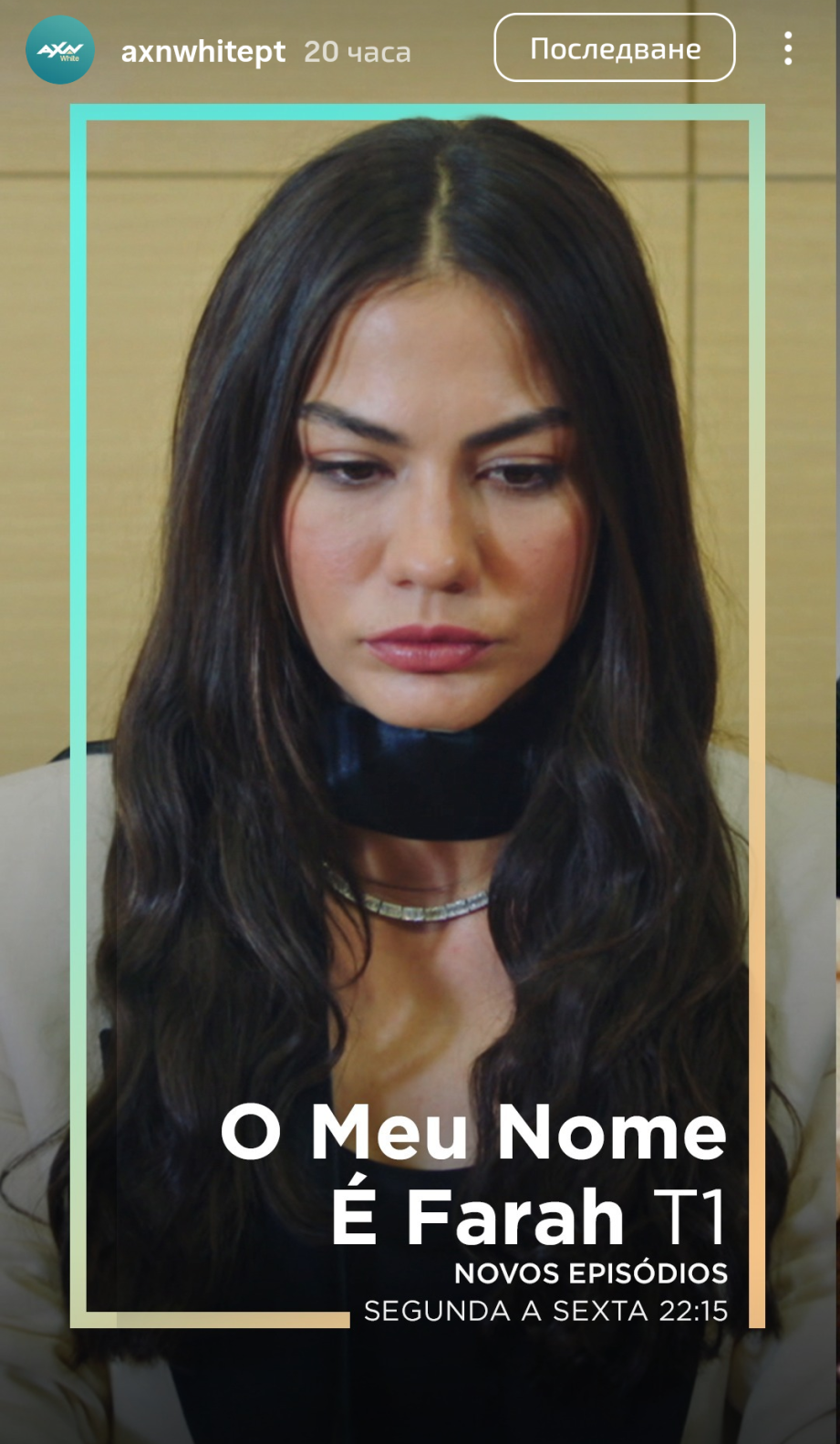
Task: Open the axnwhitept username link
Action: click(x=202, y=51)
